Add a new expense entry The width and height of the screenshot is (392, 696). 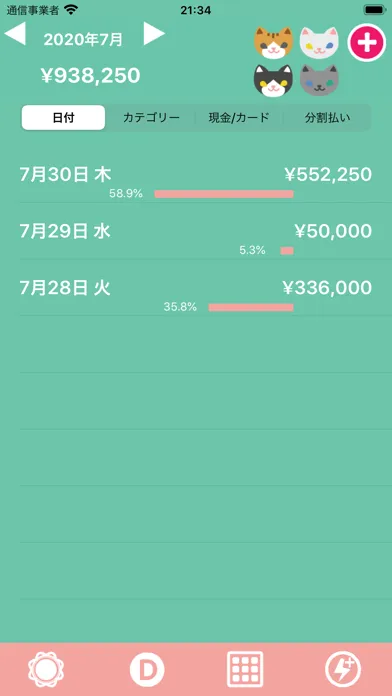[366, 42]
